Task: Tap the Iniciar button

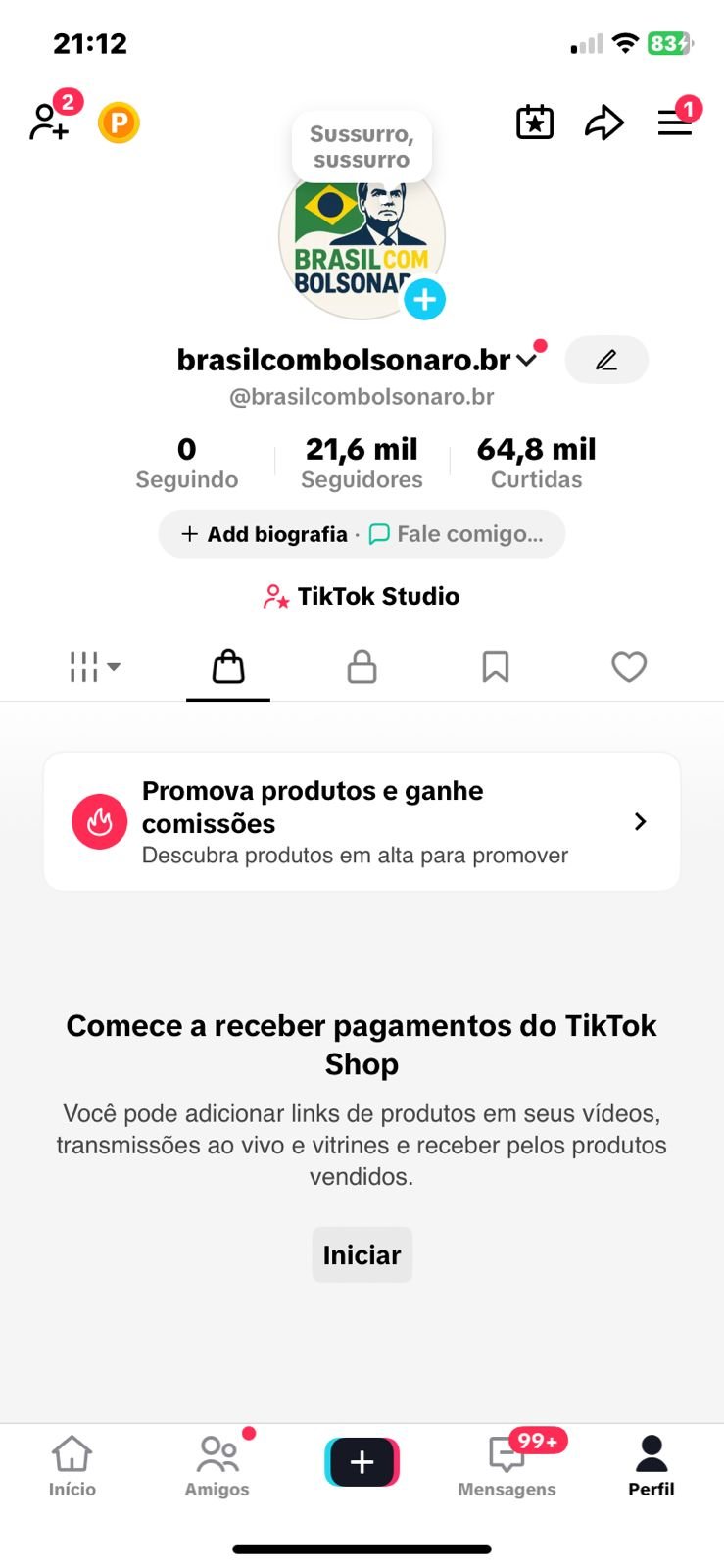Action: point(362,1254)
